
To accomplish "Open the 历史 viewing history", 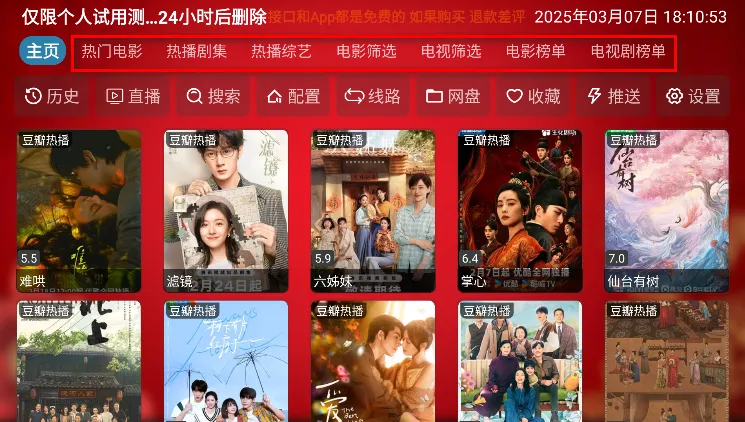I will (x=52, y=96).
